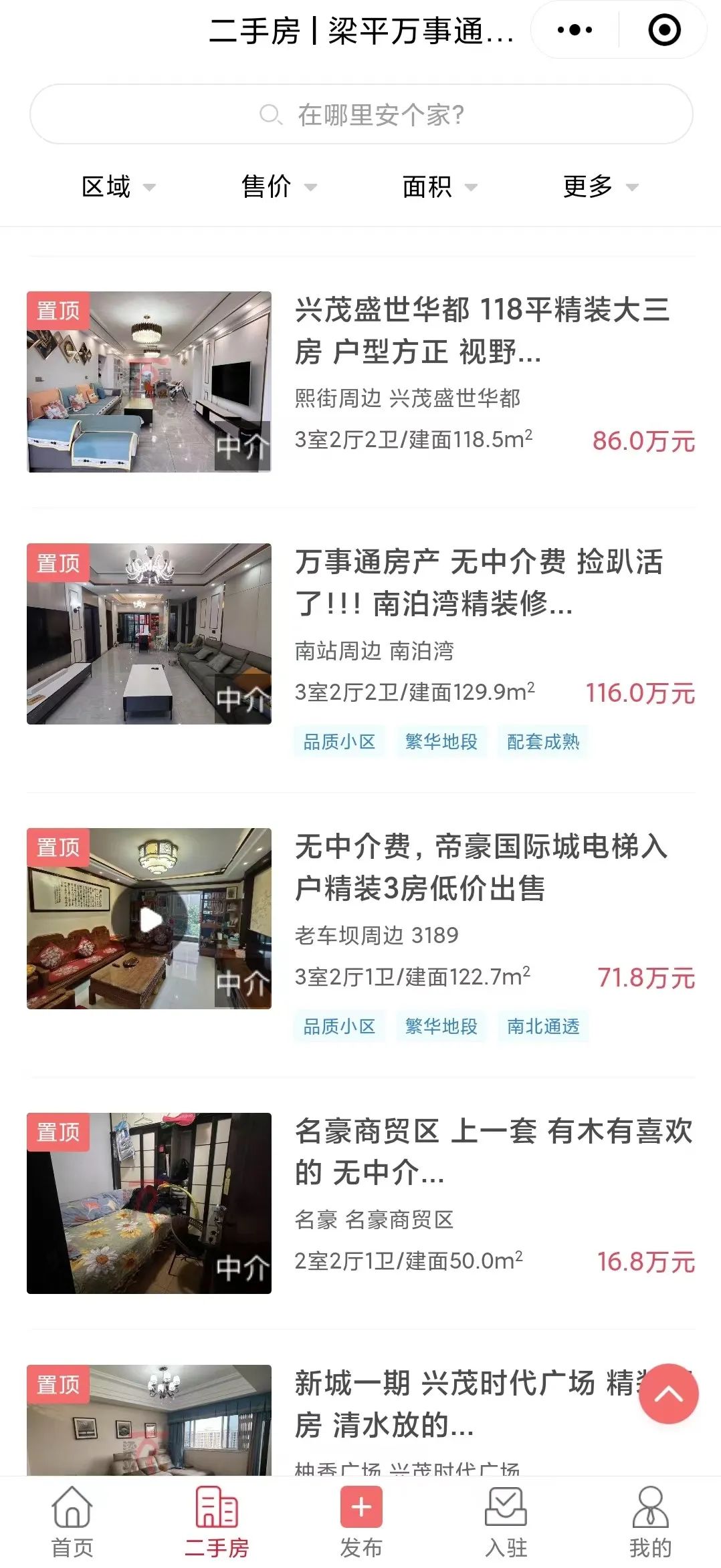Expand the 区域 filter dropdown
This screenshot has height=1568, width=721.
pos(118,186)
